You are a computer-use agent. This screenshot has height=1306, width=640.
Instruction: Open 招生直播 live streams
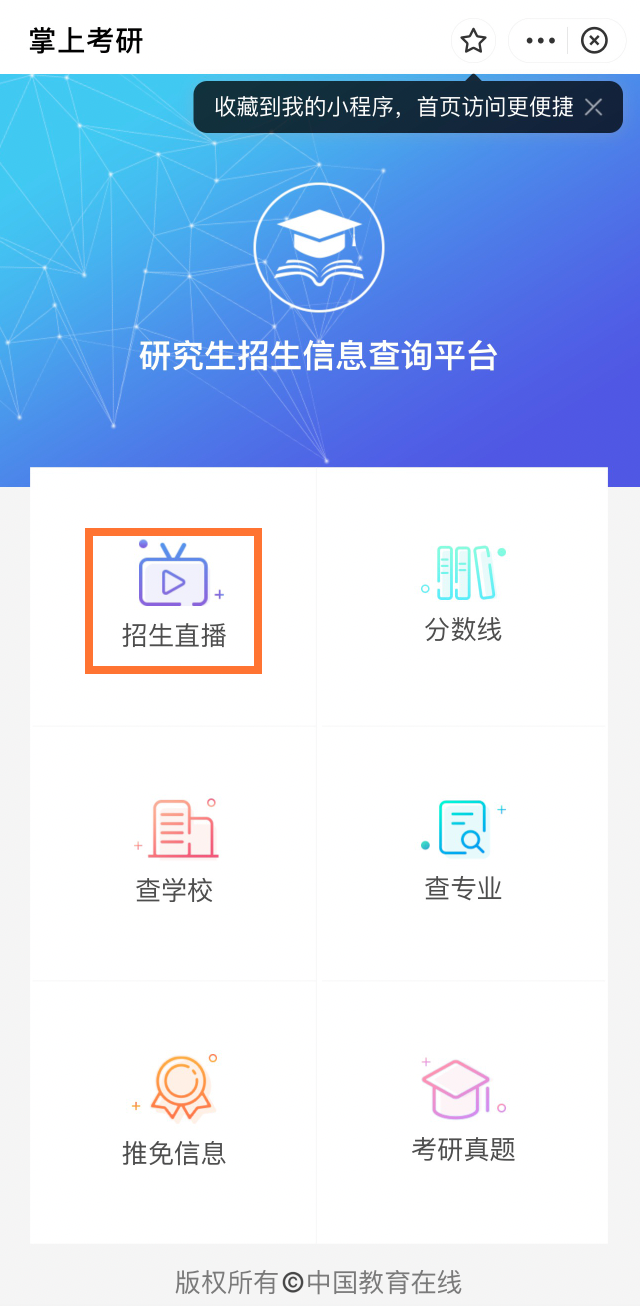(x=174, y=599)
